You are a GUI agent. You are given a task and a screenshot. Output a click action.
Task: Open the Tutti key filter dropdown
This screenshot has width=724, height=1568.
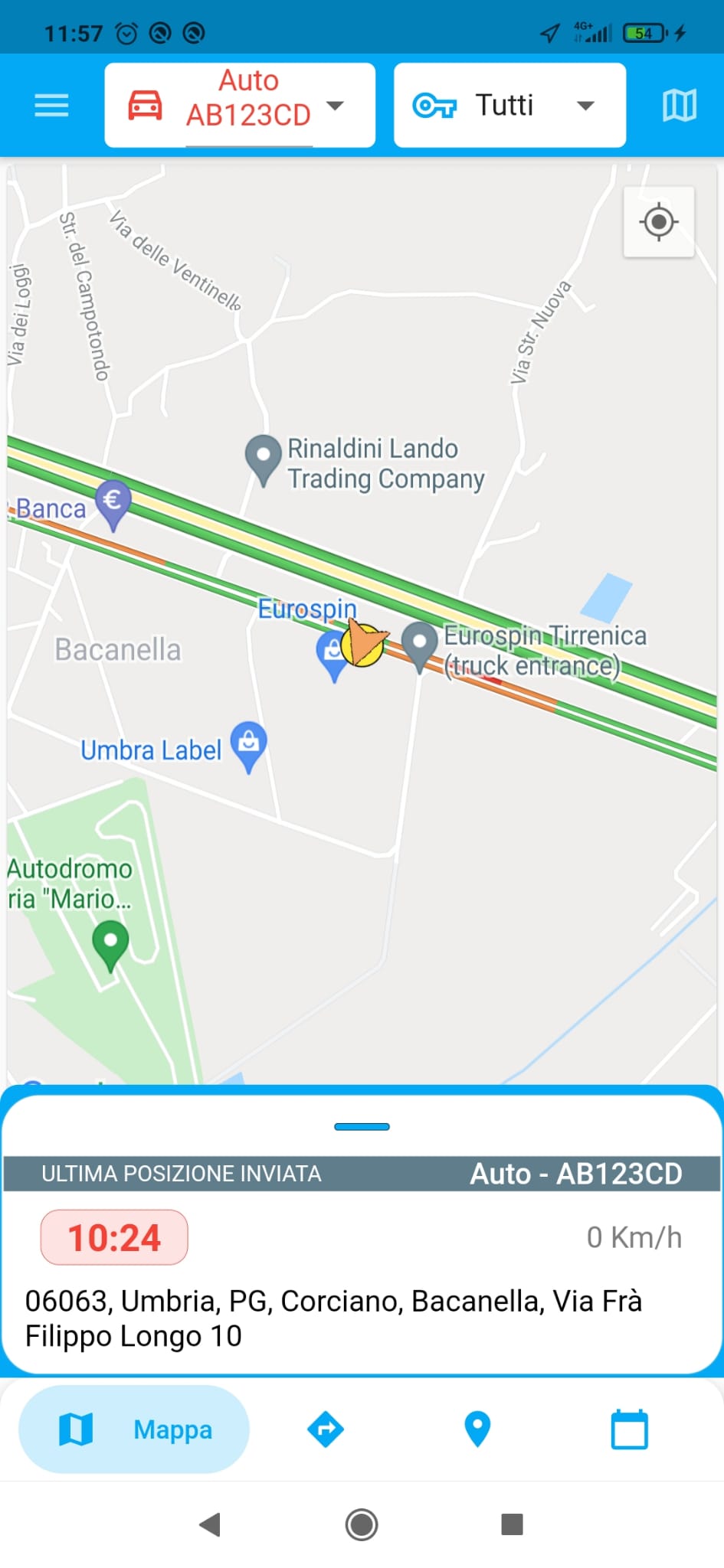click(509, 105)
